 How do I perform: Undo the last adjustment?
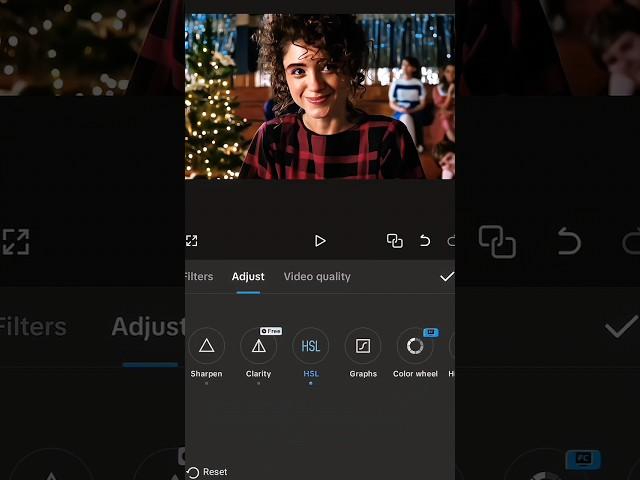[425, 241]
